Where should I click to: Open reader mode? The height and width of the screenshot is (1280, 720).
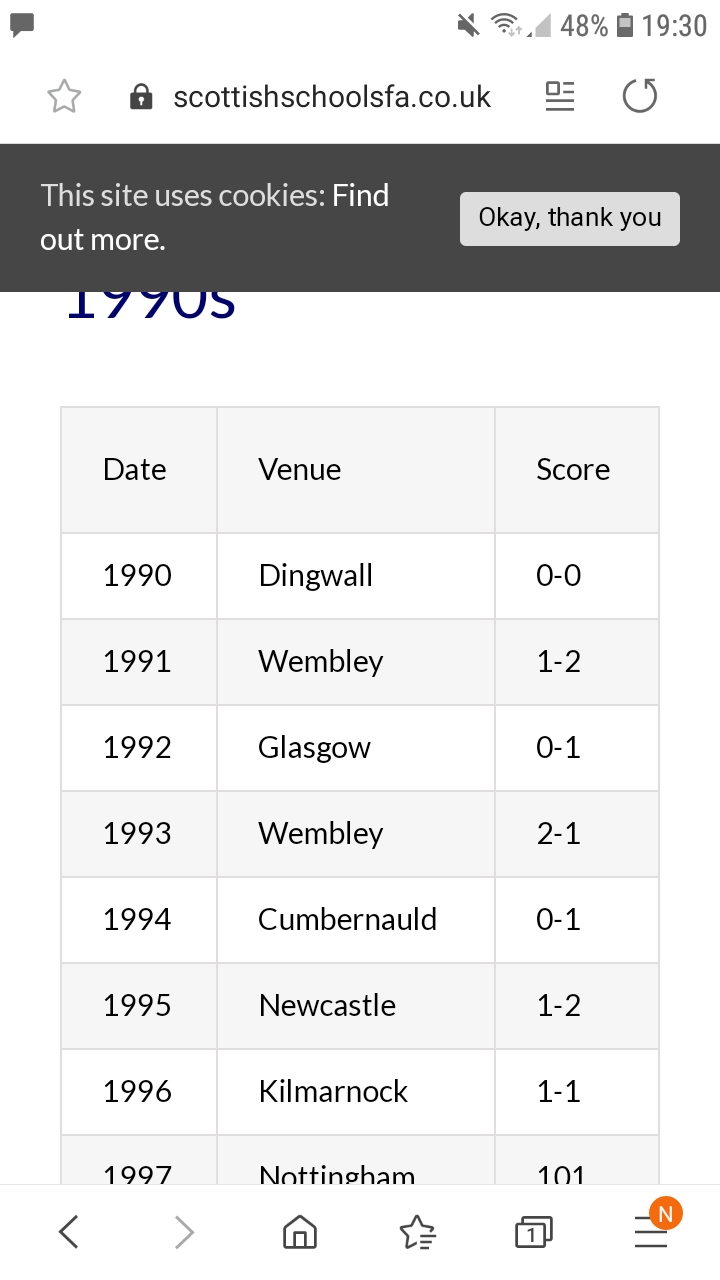[x=560, y=97]
